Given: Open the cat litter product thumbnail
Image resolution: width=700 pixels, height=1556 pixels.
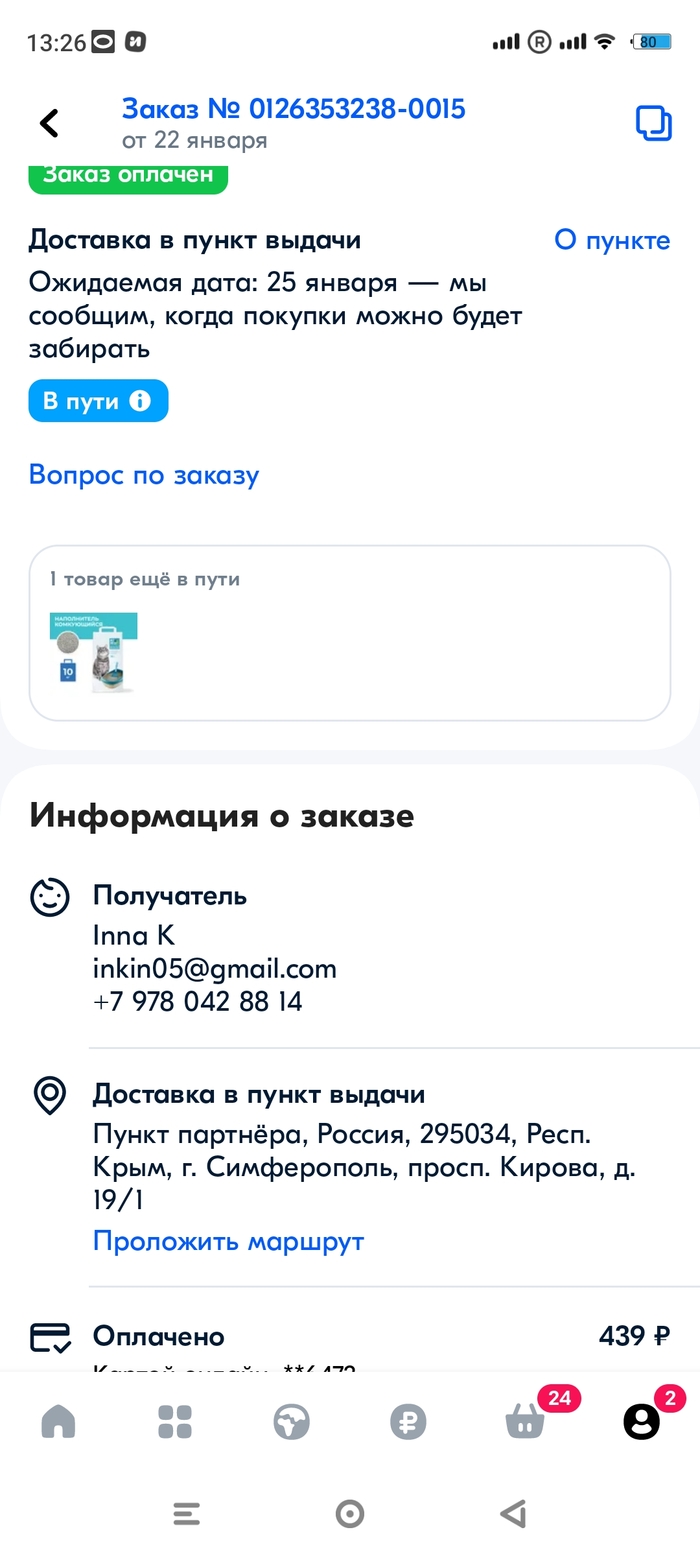Looking at the screenshot, I should pos(94,652).
